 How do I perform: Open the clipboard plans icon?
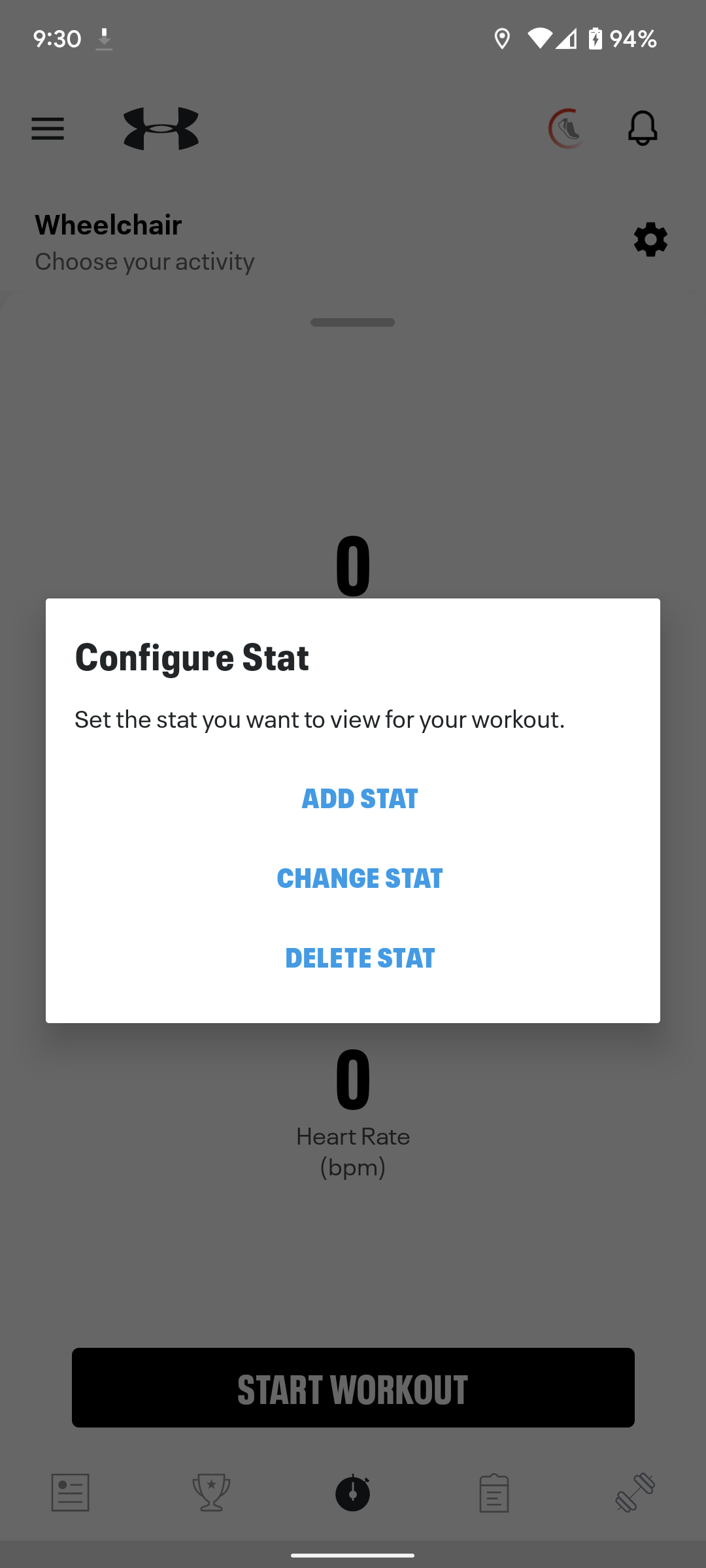[x=494, y=1493]
